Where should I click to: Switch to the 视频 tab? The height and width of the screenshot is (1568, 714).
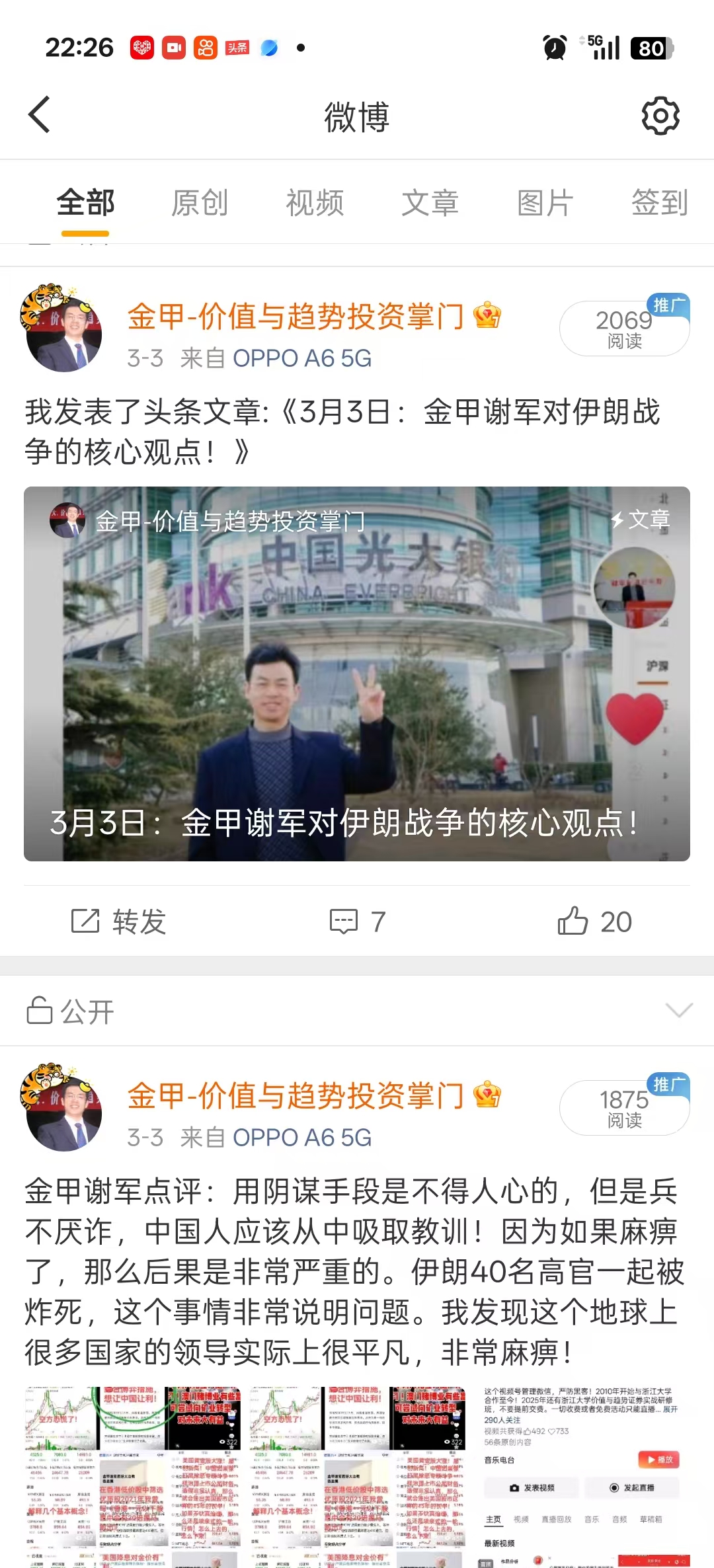315,202
